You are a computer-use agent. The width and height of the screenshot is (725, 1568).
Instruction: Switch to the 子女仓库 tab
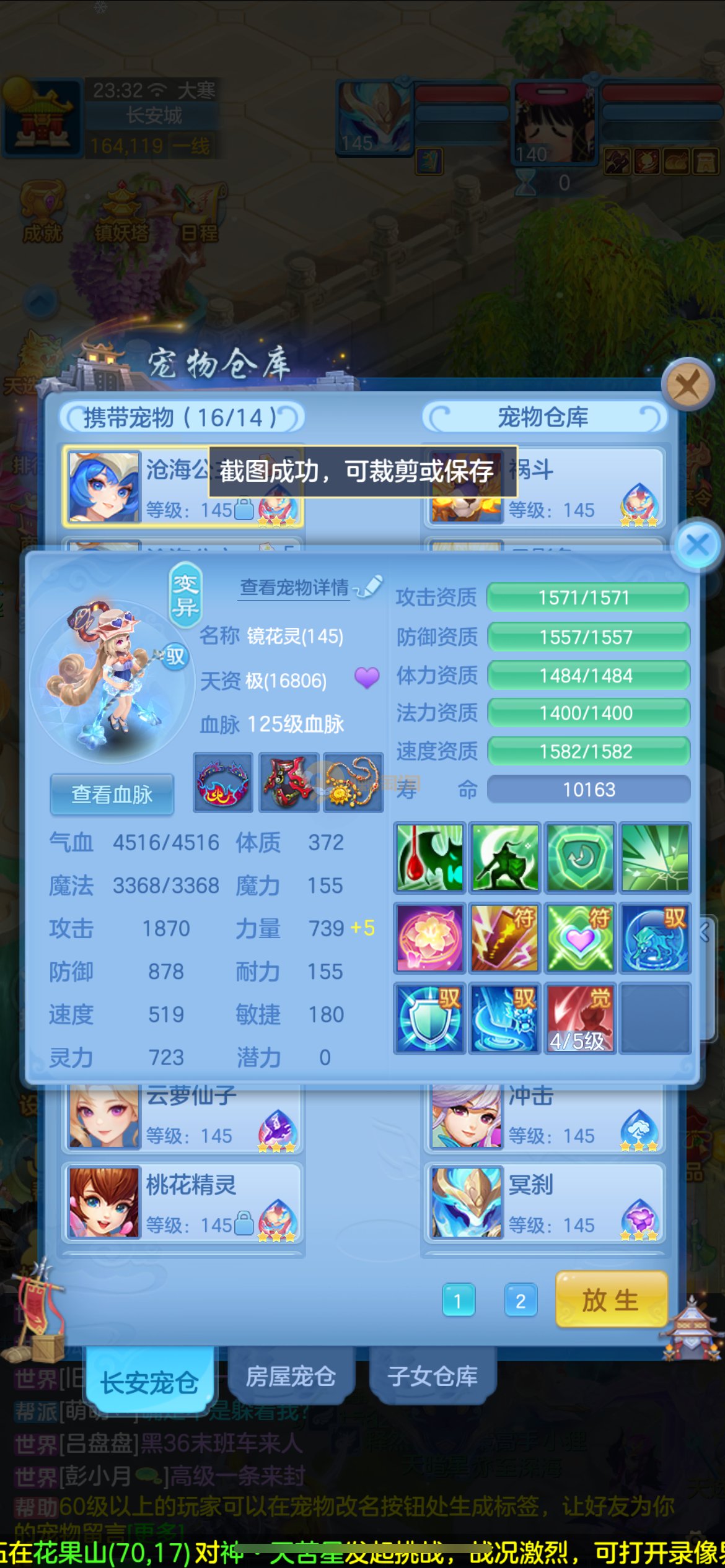pyautogui.click(x=433, y=1376)
